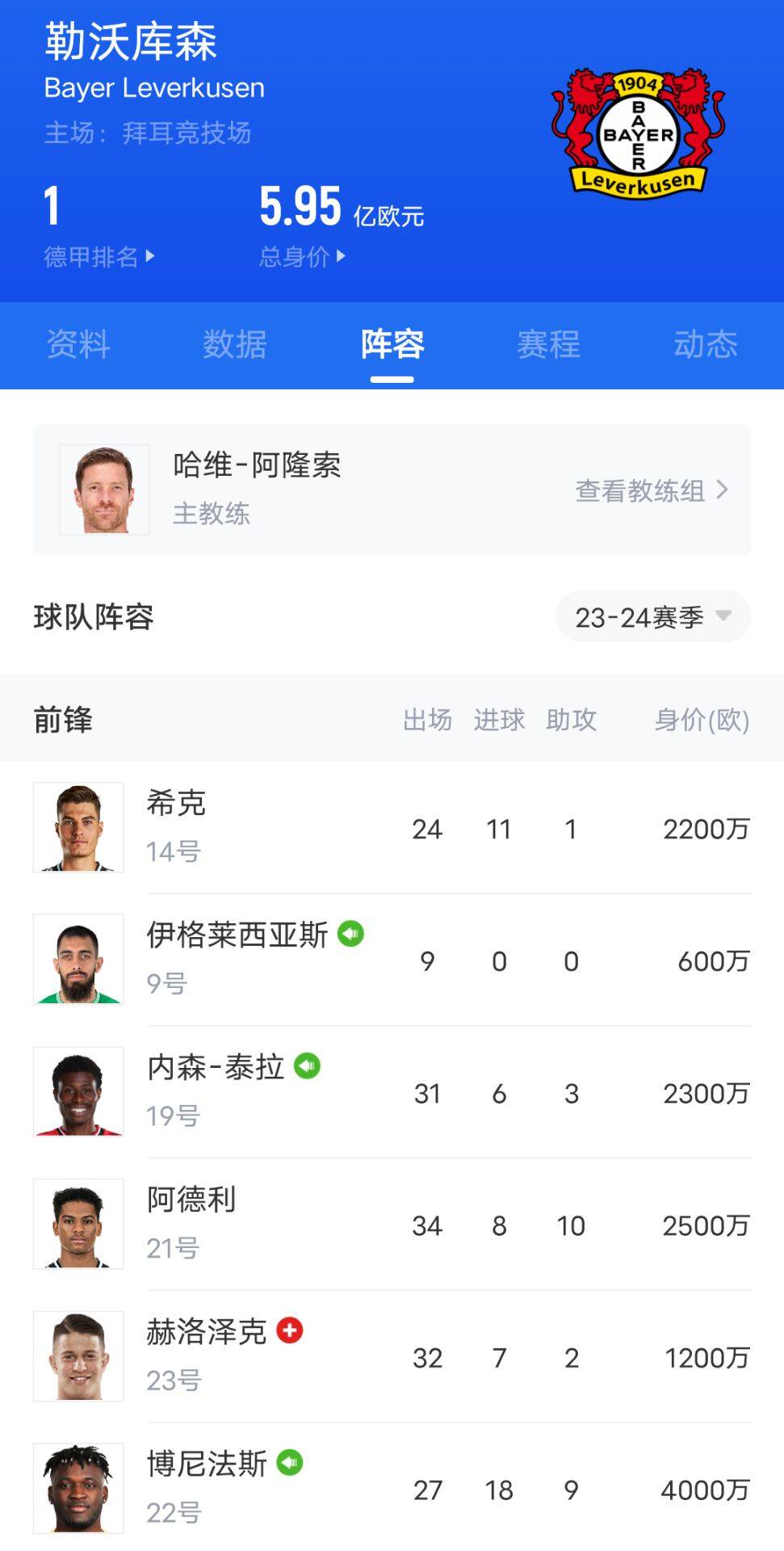View 博尼法斯 player details

(x=206, y=1465)
